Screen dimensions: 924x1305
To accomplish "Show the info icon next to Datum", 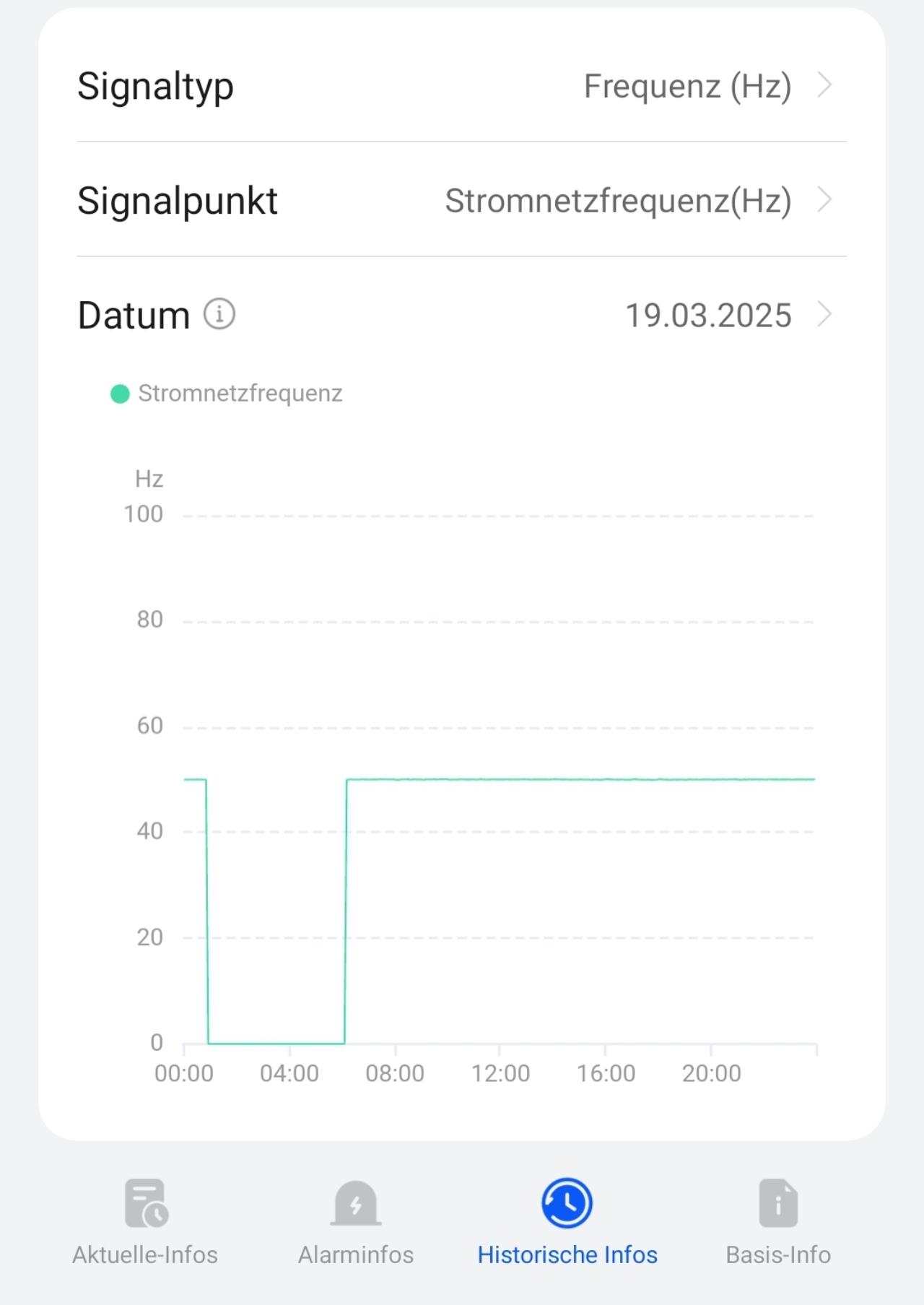I will tap(219, 314).
